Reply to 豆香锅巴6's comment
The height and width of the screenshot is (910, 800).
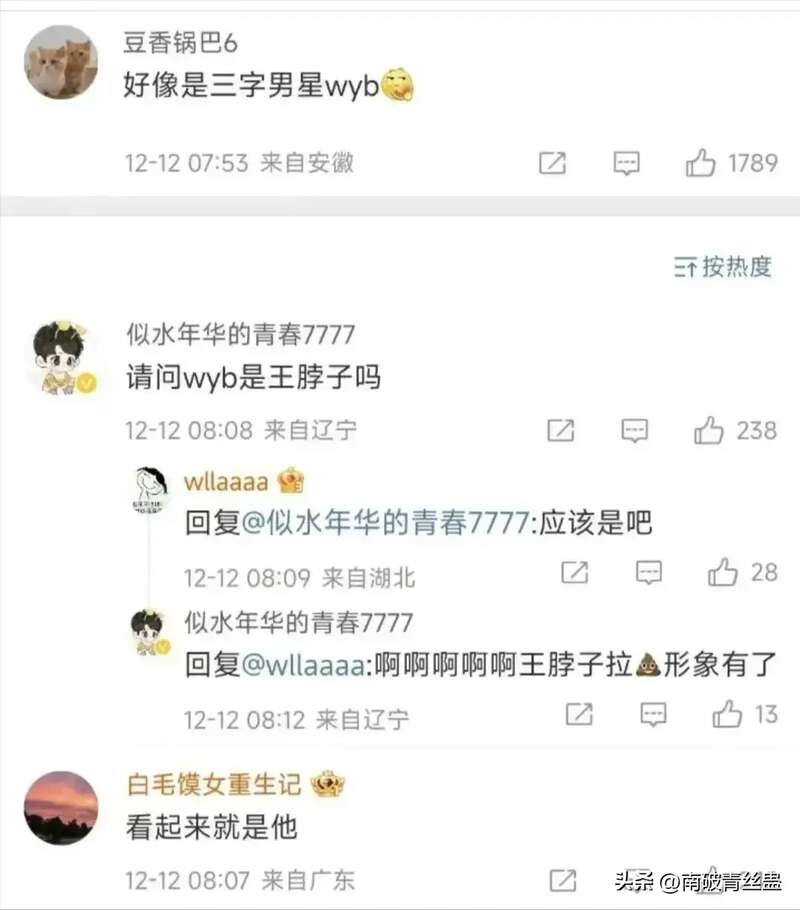click(627, 163)
